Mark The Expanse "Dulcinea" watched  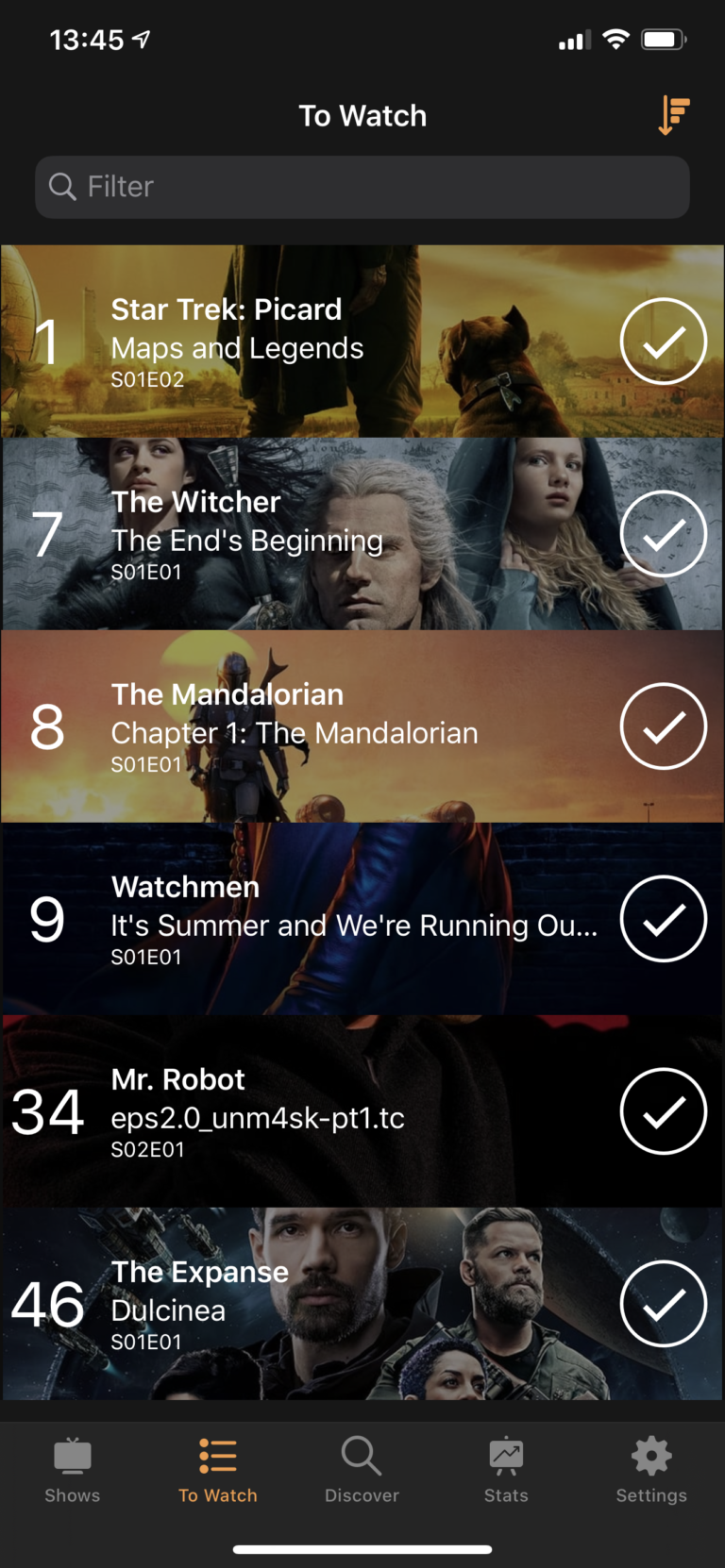point(664,1304)
